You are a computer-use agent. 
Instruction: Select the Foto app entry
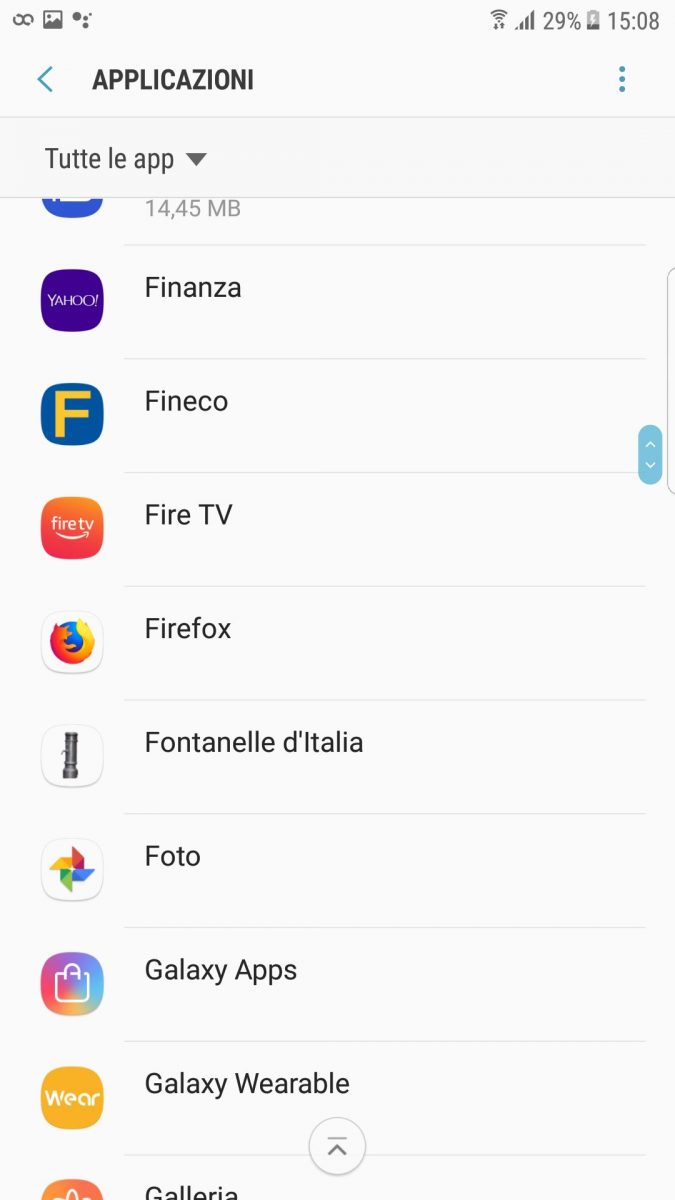338,871
